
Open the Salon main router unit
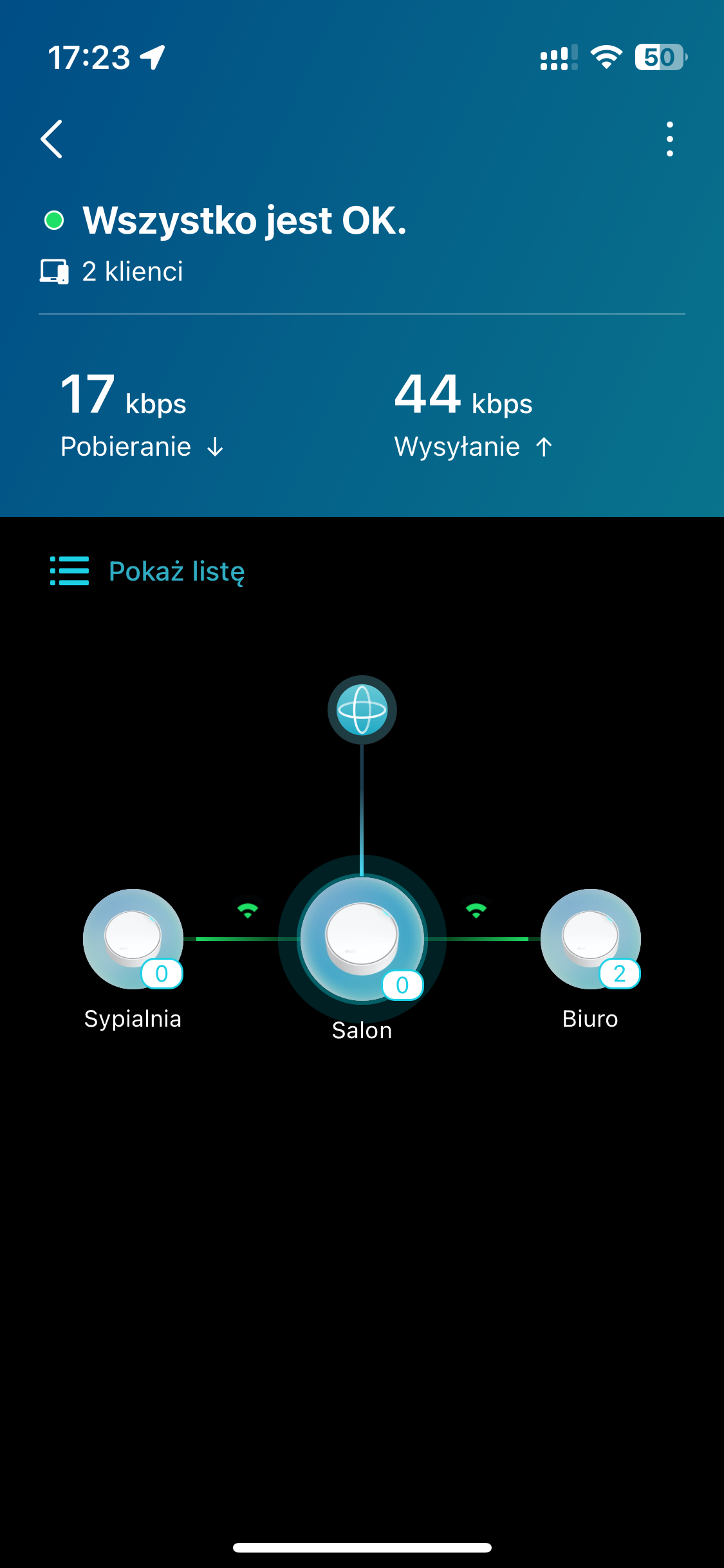point(362,939)
